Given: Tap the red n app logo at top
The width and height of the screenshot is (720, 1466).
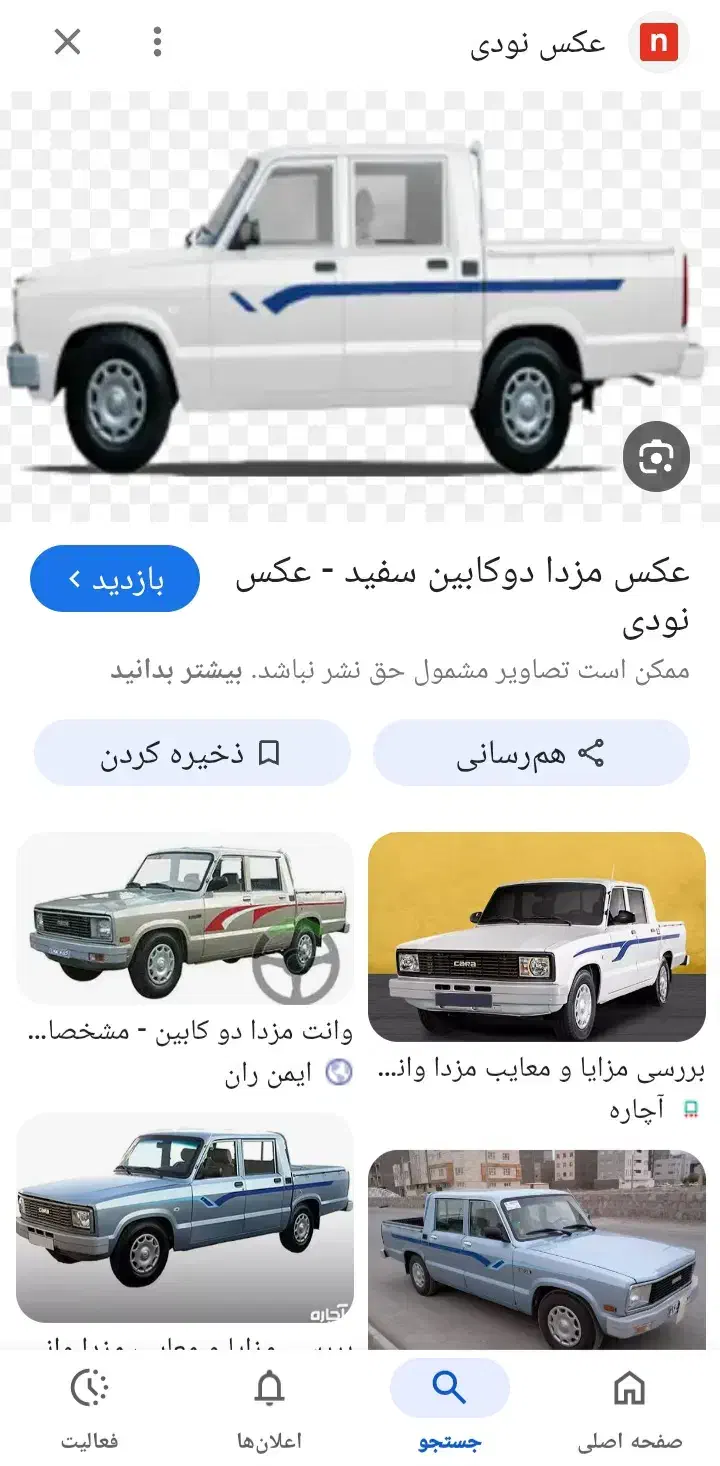Looking at the screenshot, I should point(659,42).
